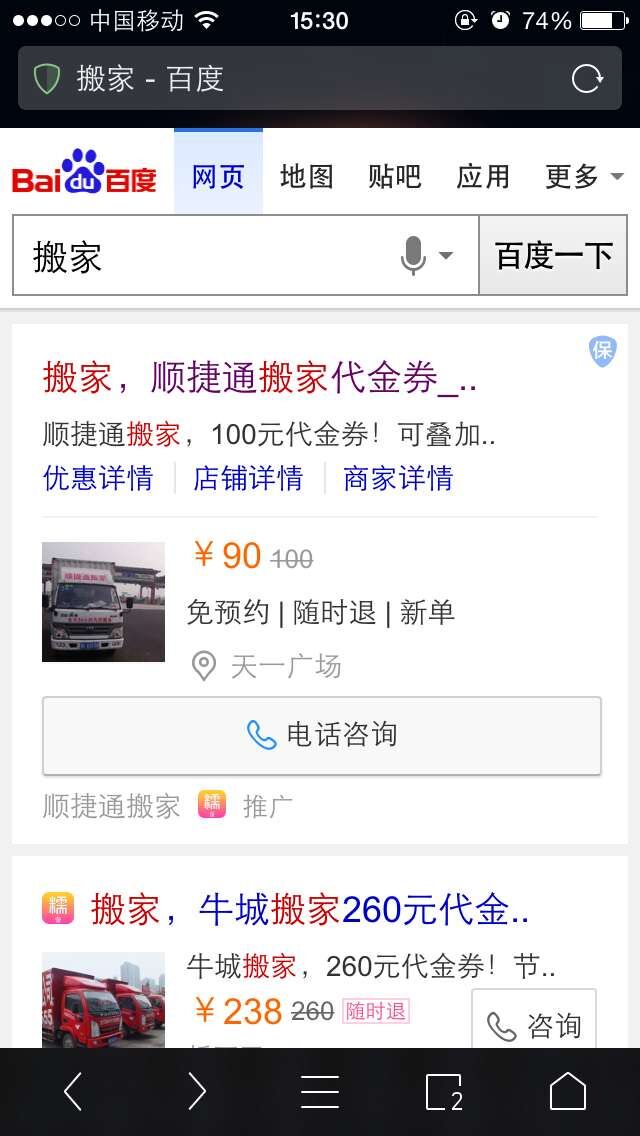The width and height of the screenshot is (640, 1136).
Task: Open the 优惠详情 link
Action: pos(98,478)
